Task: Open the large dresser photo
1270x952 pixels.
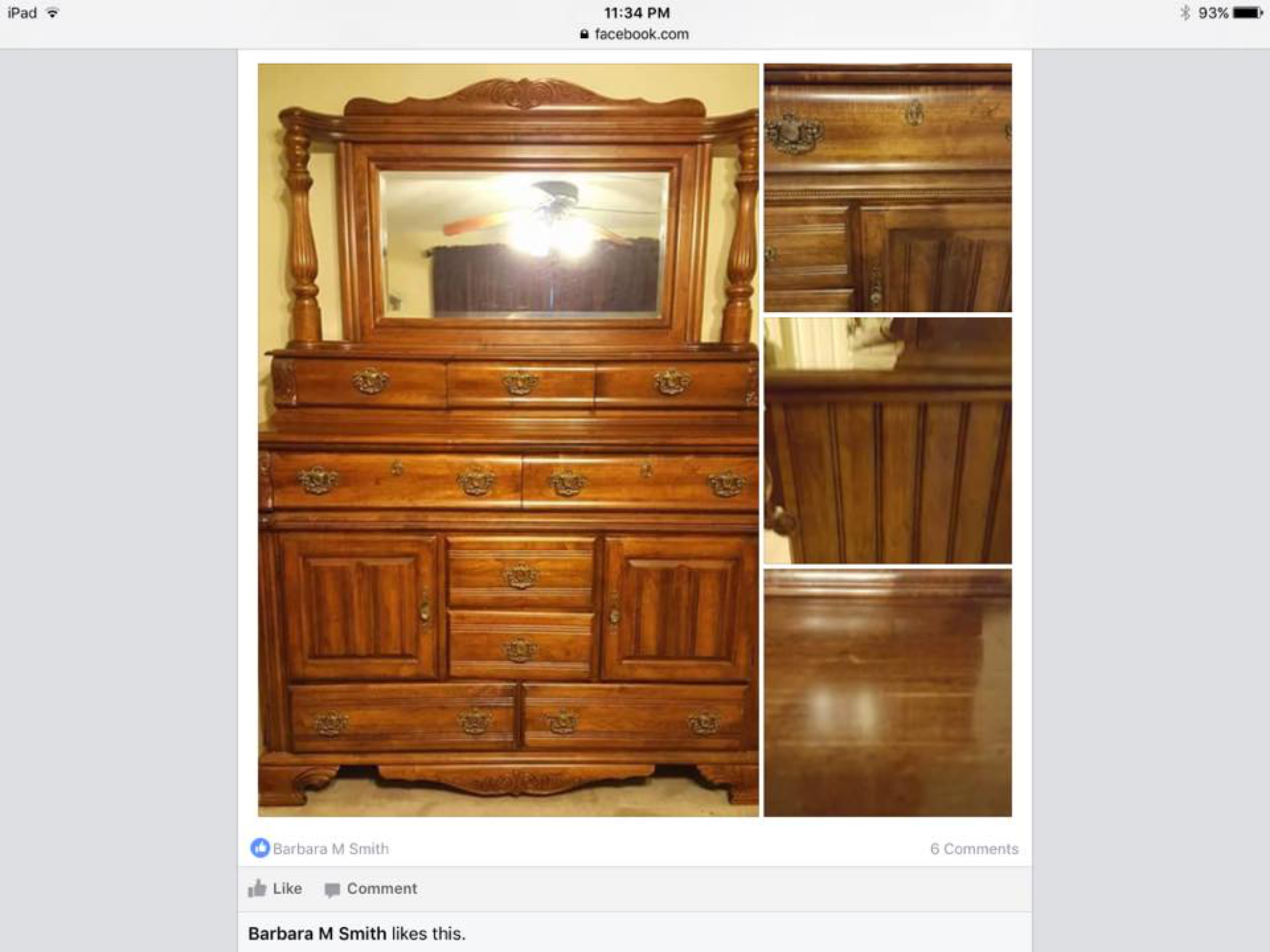Action: click(x=508, y=439)
